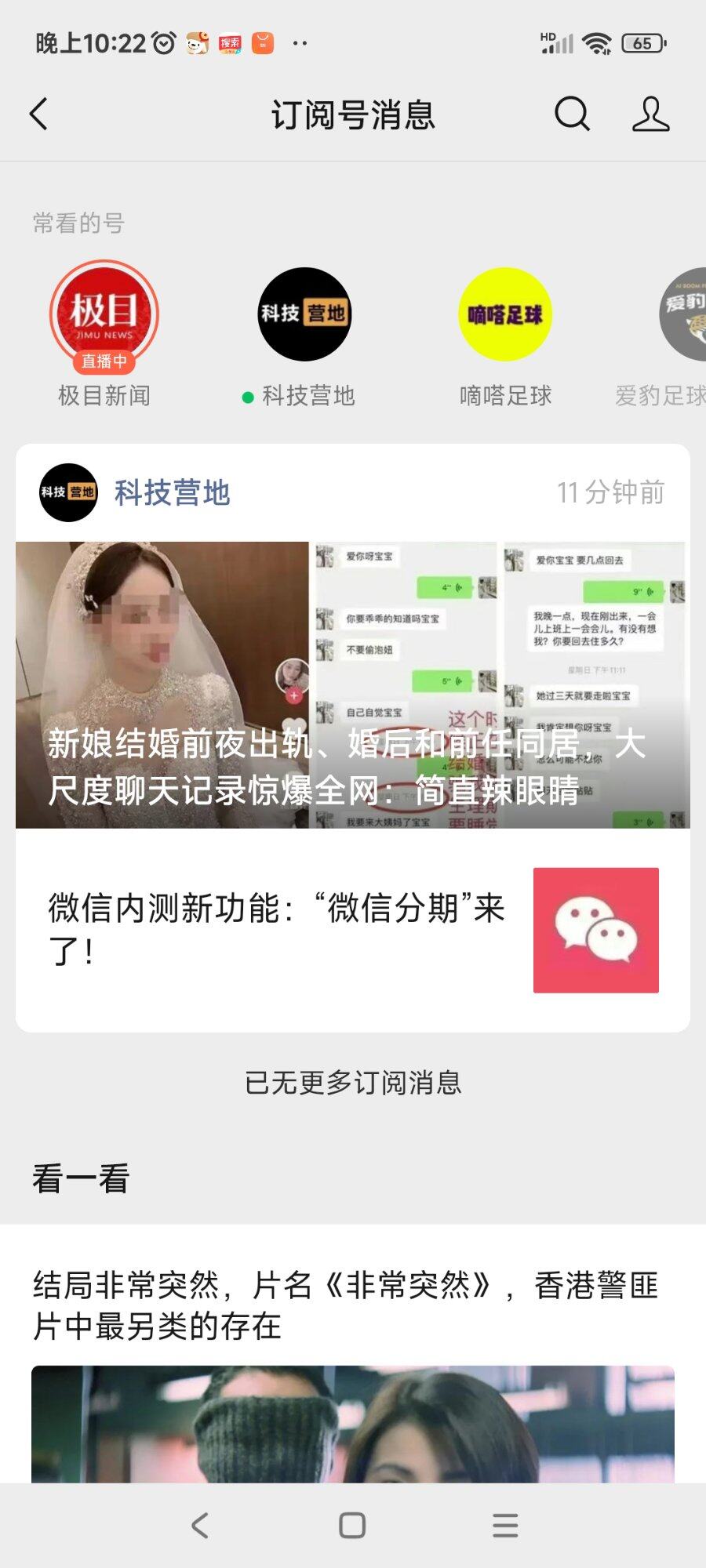The width and height of the screenshot is (706, 1568).
Task: Open the 《非常突然》 movie article
Action: tap(345, 1305)
